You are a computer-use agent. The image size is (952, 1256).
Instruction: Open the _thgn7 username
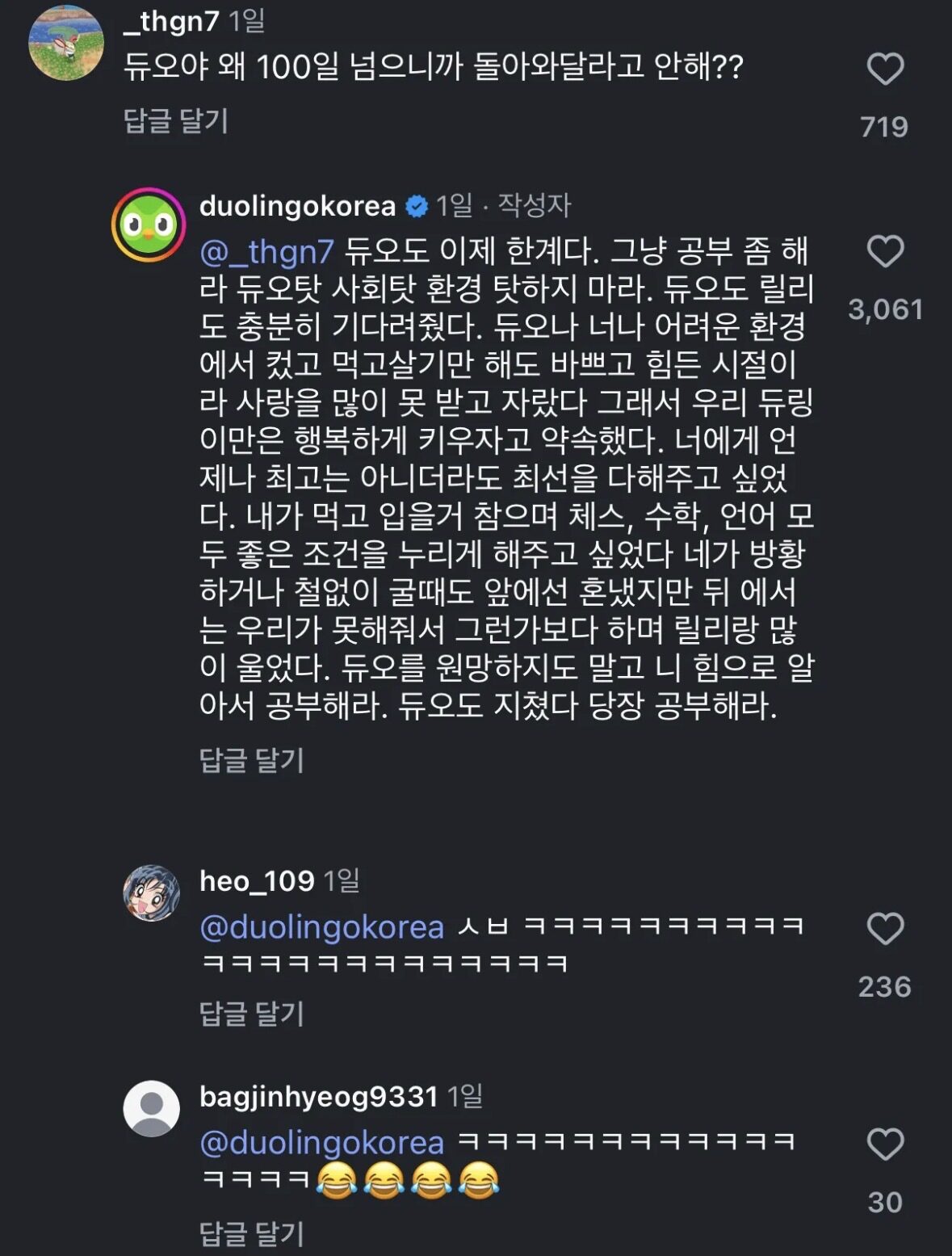[171, 21]
